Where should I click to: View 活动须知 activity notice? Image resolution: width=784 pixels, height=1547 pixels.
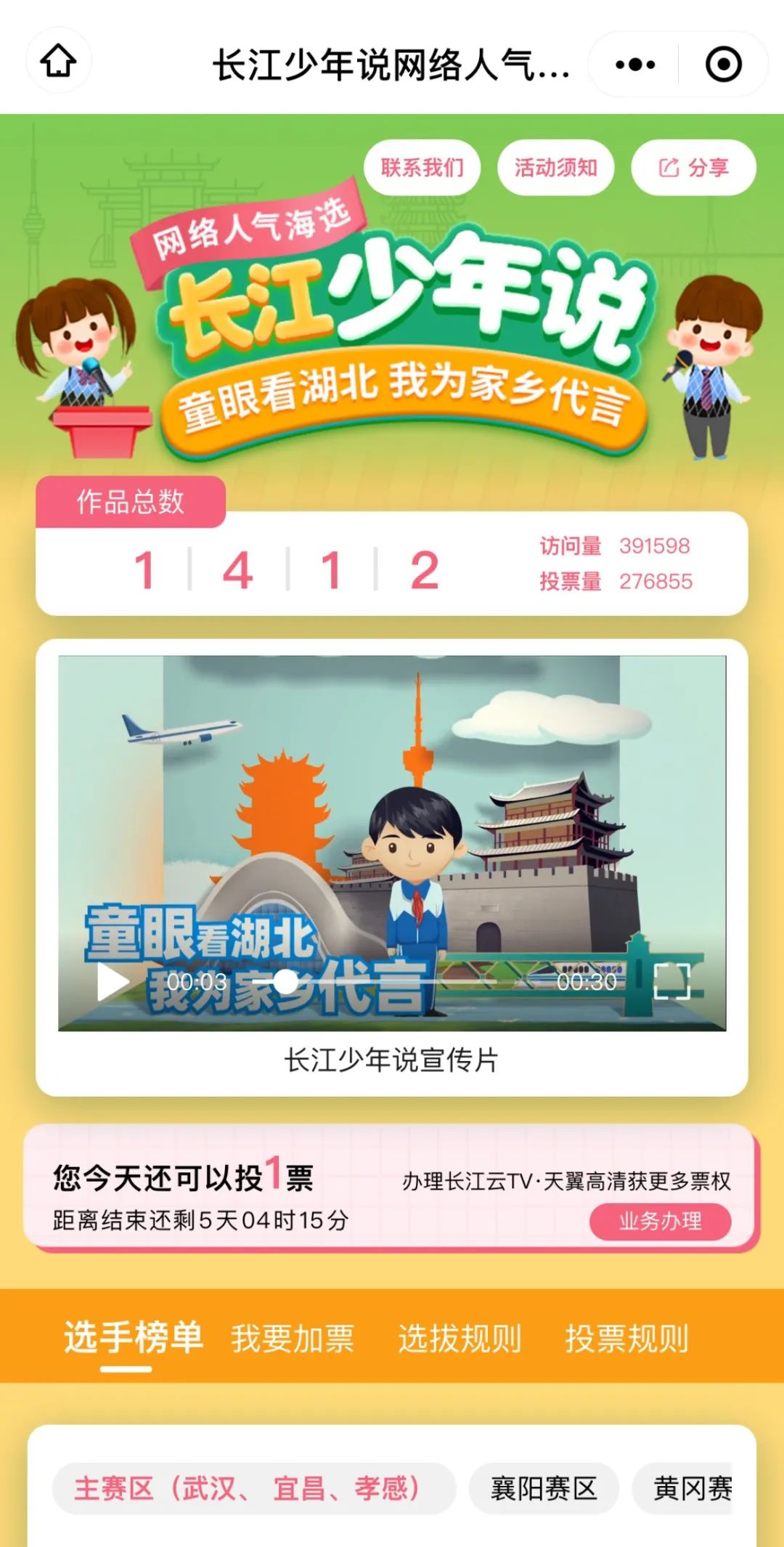[556, 168]
